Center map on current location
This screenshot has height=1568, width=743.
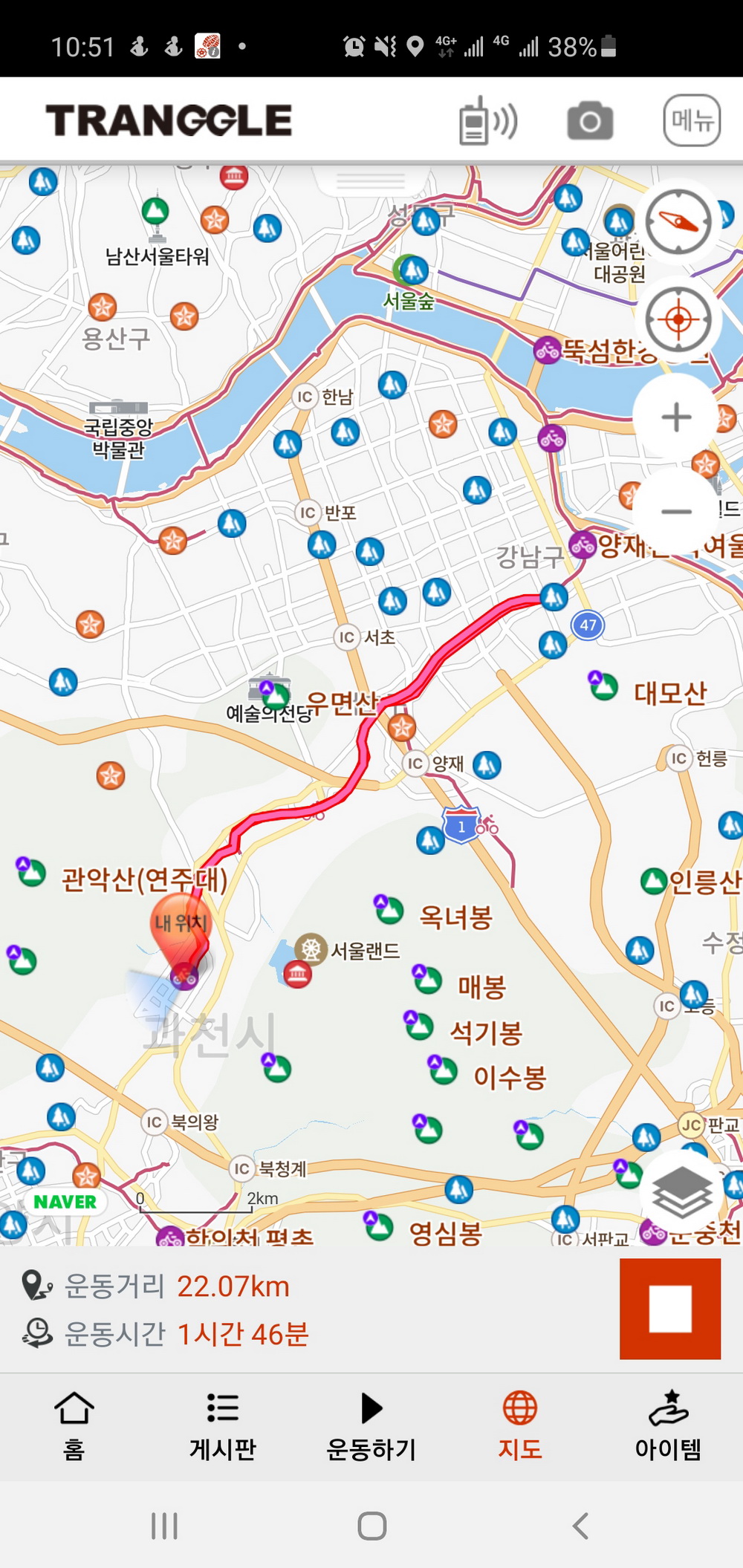tap(678, 319)
